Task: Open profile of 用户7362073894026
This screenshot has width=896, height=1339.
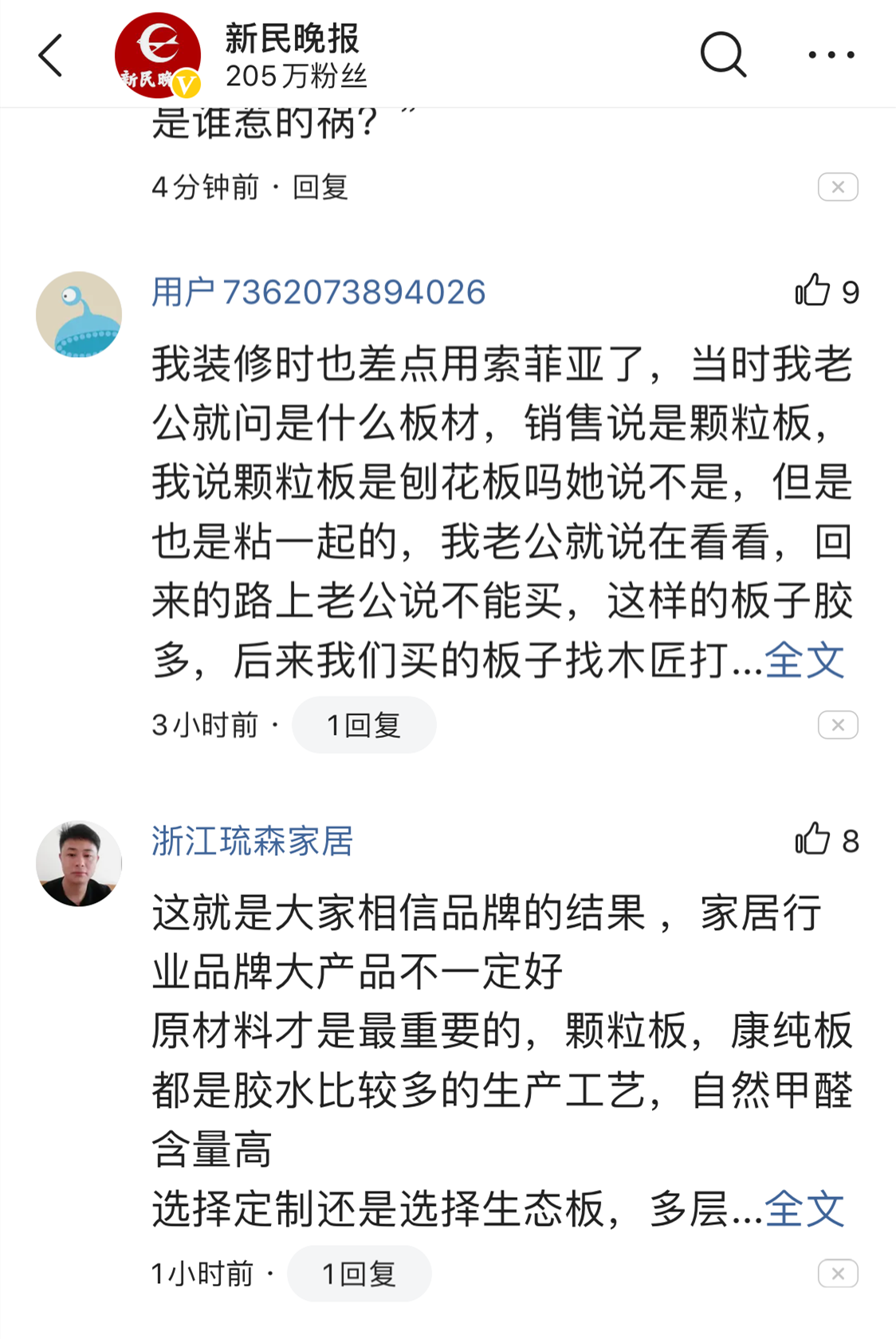Action: (x=318, y=293)
